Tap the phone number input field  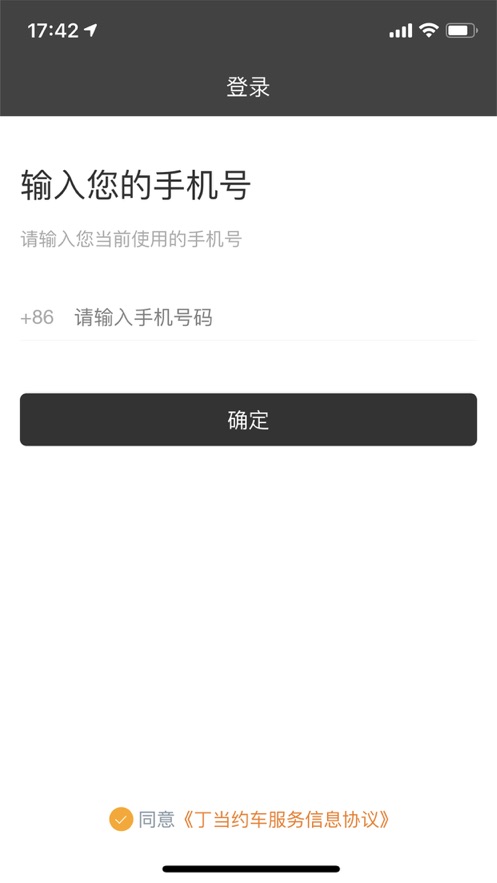(275, 318)
